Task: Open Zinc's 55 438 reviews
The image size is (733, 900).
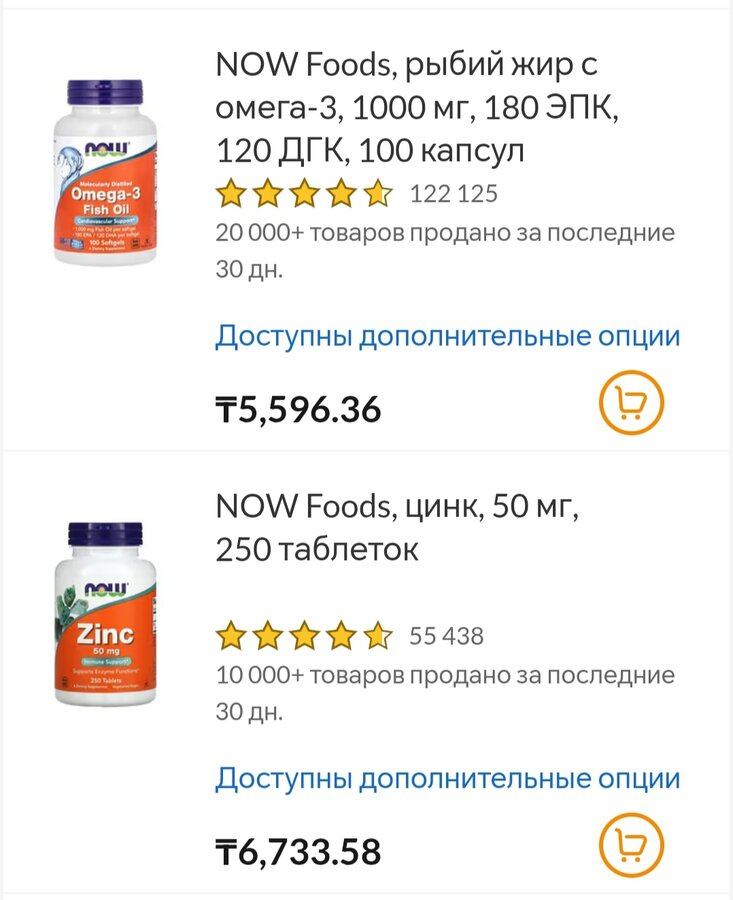Action: coord(446,636)
